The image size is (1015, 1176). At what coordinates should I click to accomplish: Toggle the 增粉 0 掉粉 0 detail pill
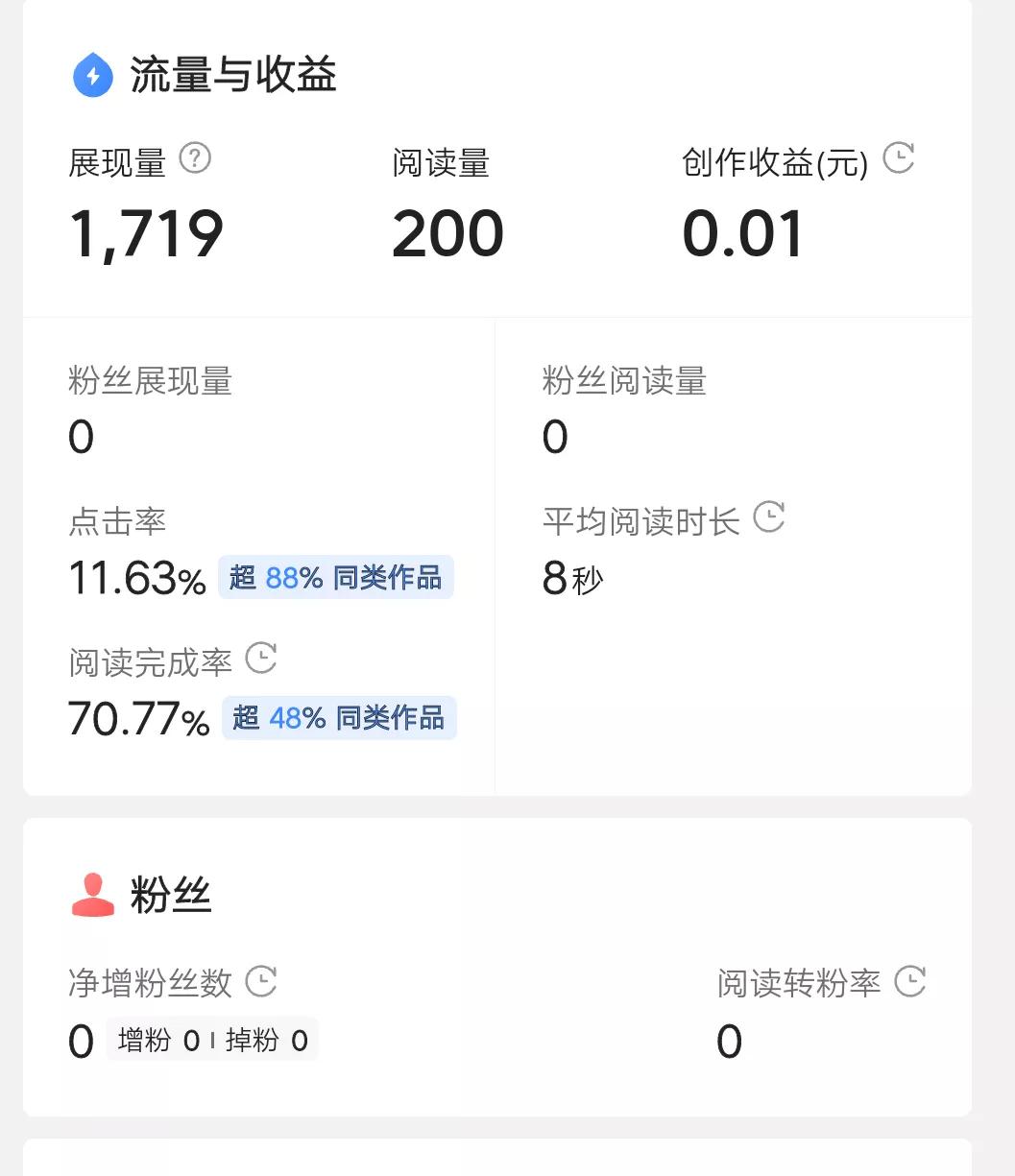[x=210, y=1038]
